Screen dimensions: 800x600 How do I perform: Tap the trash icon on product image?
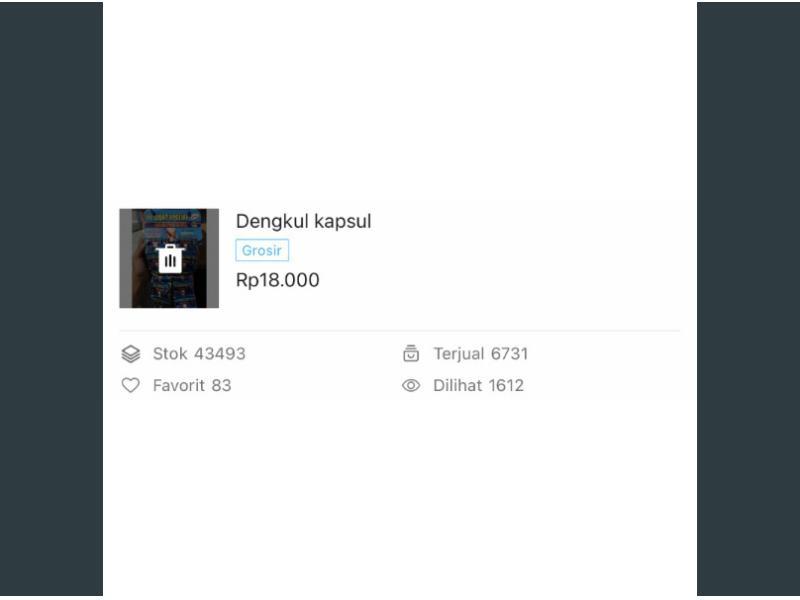tap(170, 258)
